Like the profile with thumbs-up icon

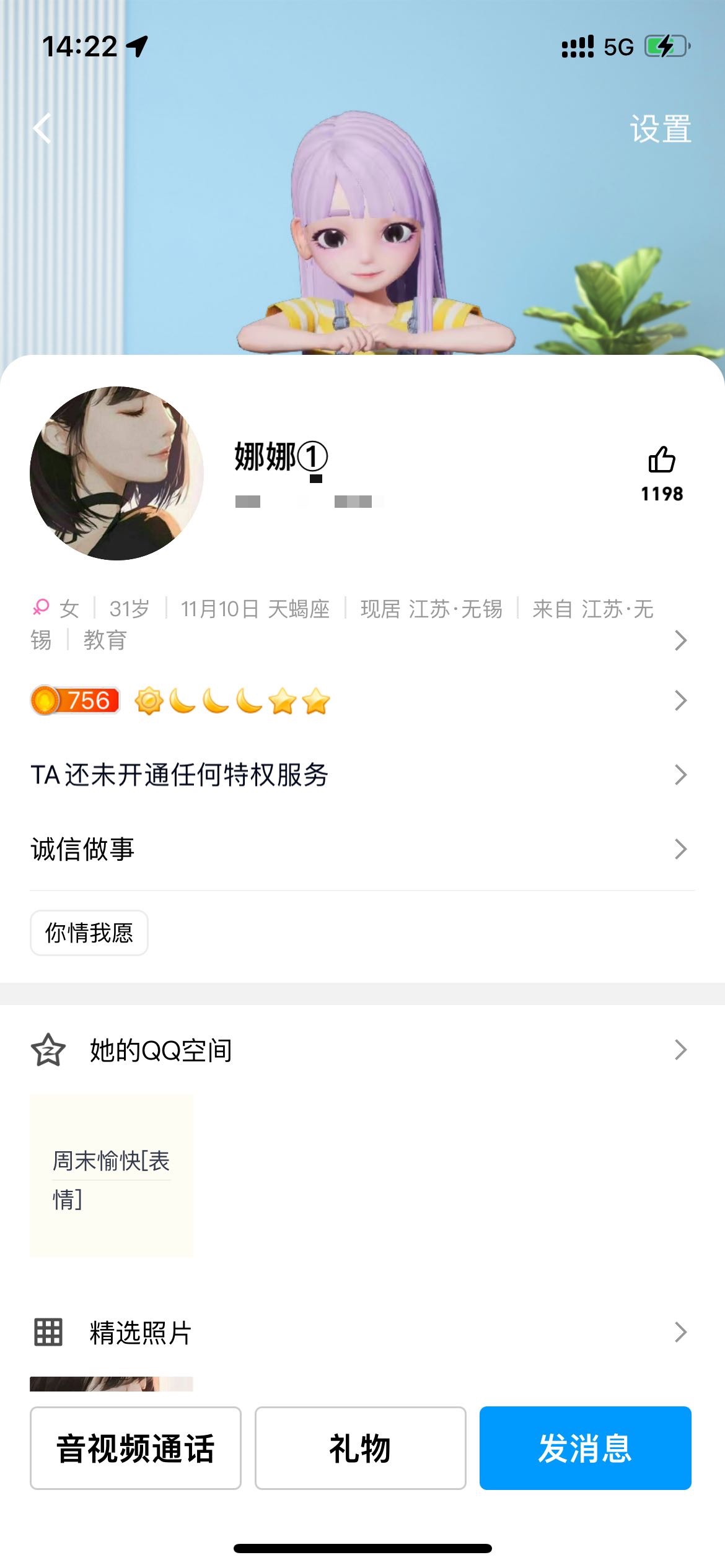(x=661, y=461)
